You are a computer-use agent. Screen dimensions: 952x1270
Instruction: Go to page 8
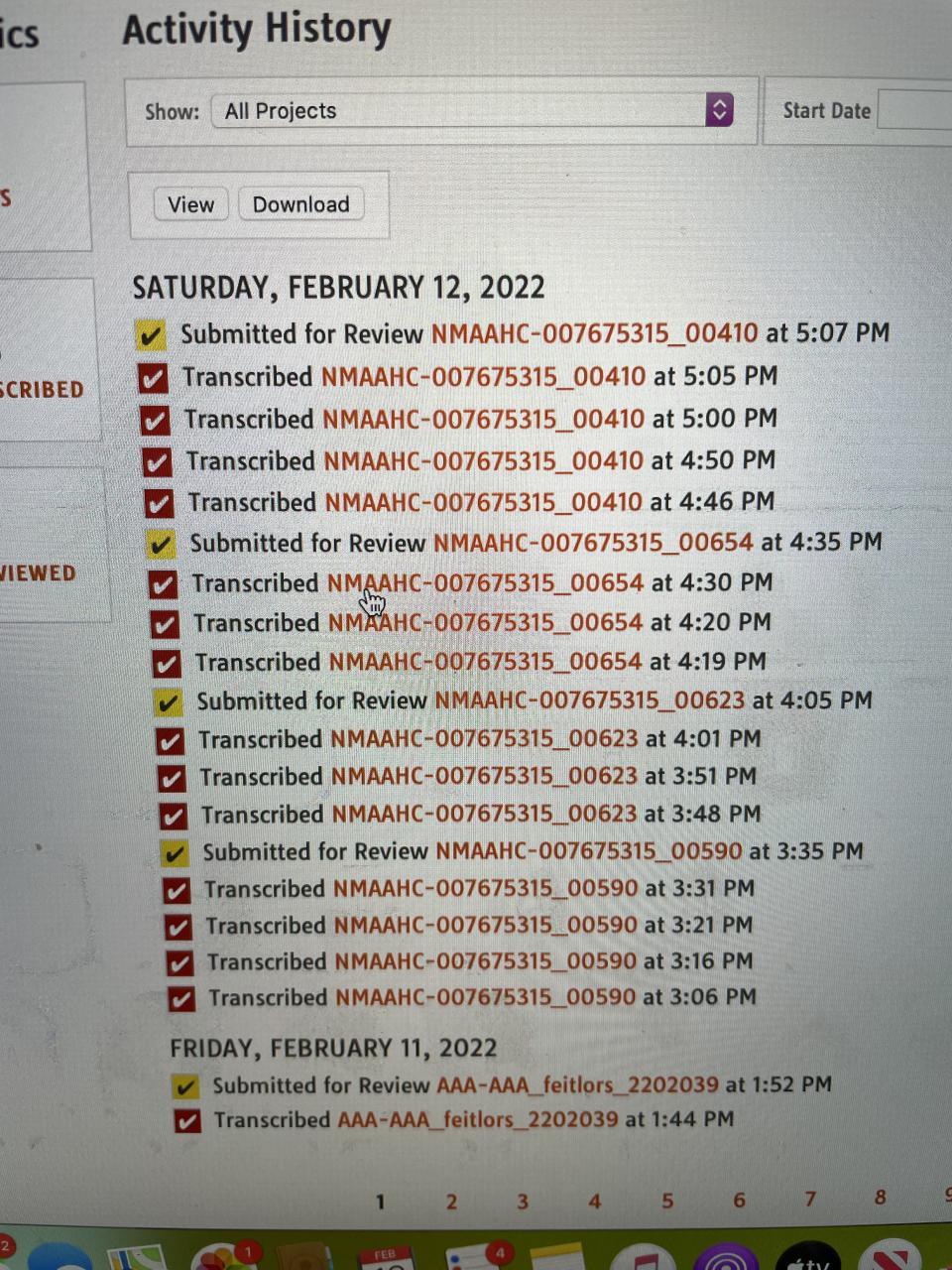(880, 1198)
